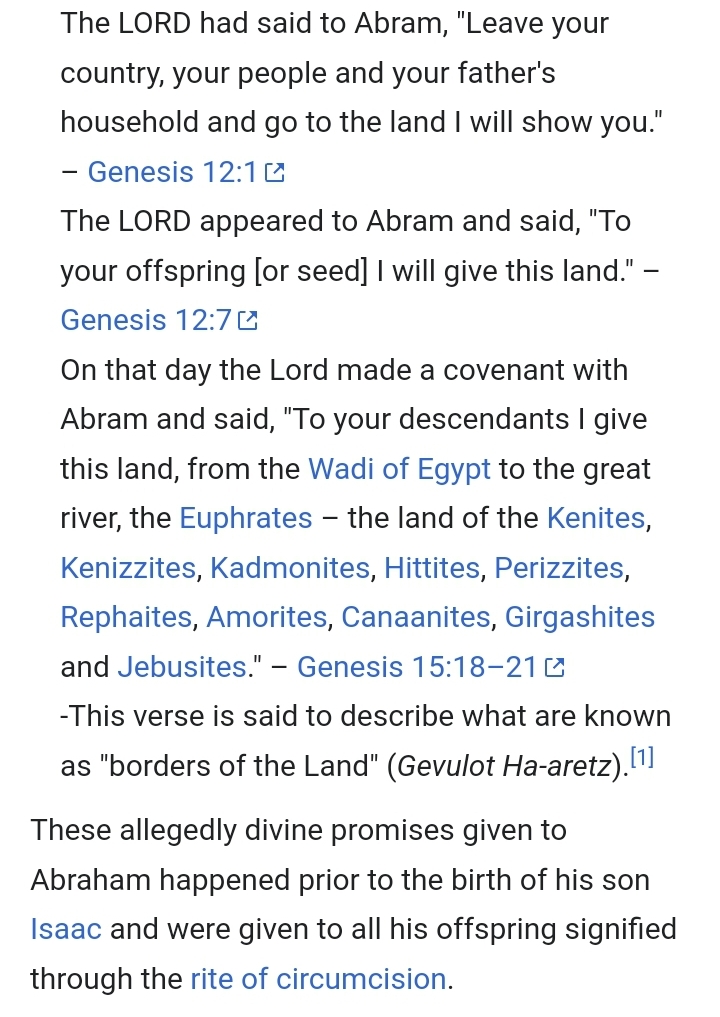Screen dimensions: 720x1017
Task: Follow the Wadi of Egypt link
Action: pos(399,469)
